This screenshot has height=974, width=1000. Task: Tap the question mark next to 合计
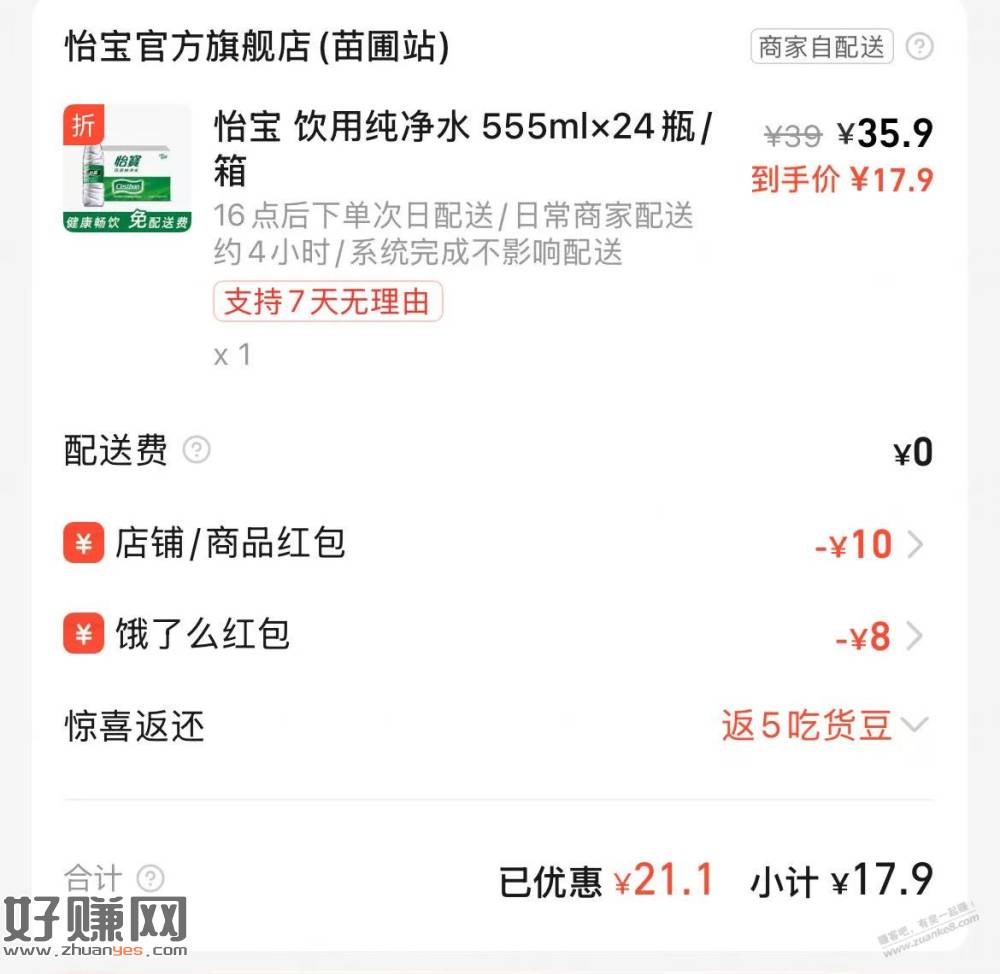(150, 878)
